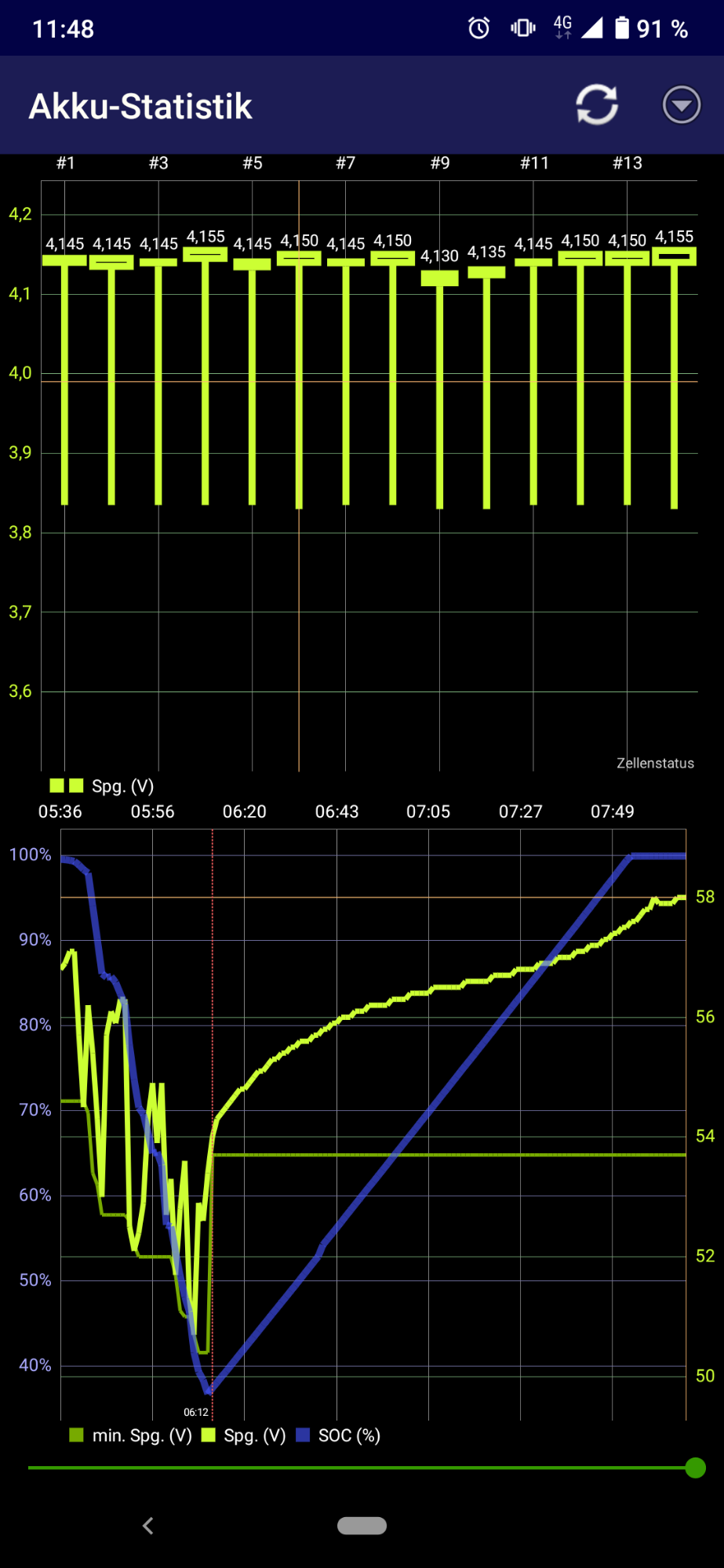The image size is (724, 1568).
Task: Tap the time range slider handle
Action: point(695,1468)
